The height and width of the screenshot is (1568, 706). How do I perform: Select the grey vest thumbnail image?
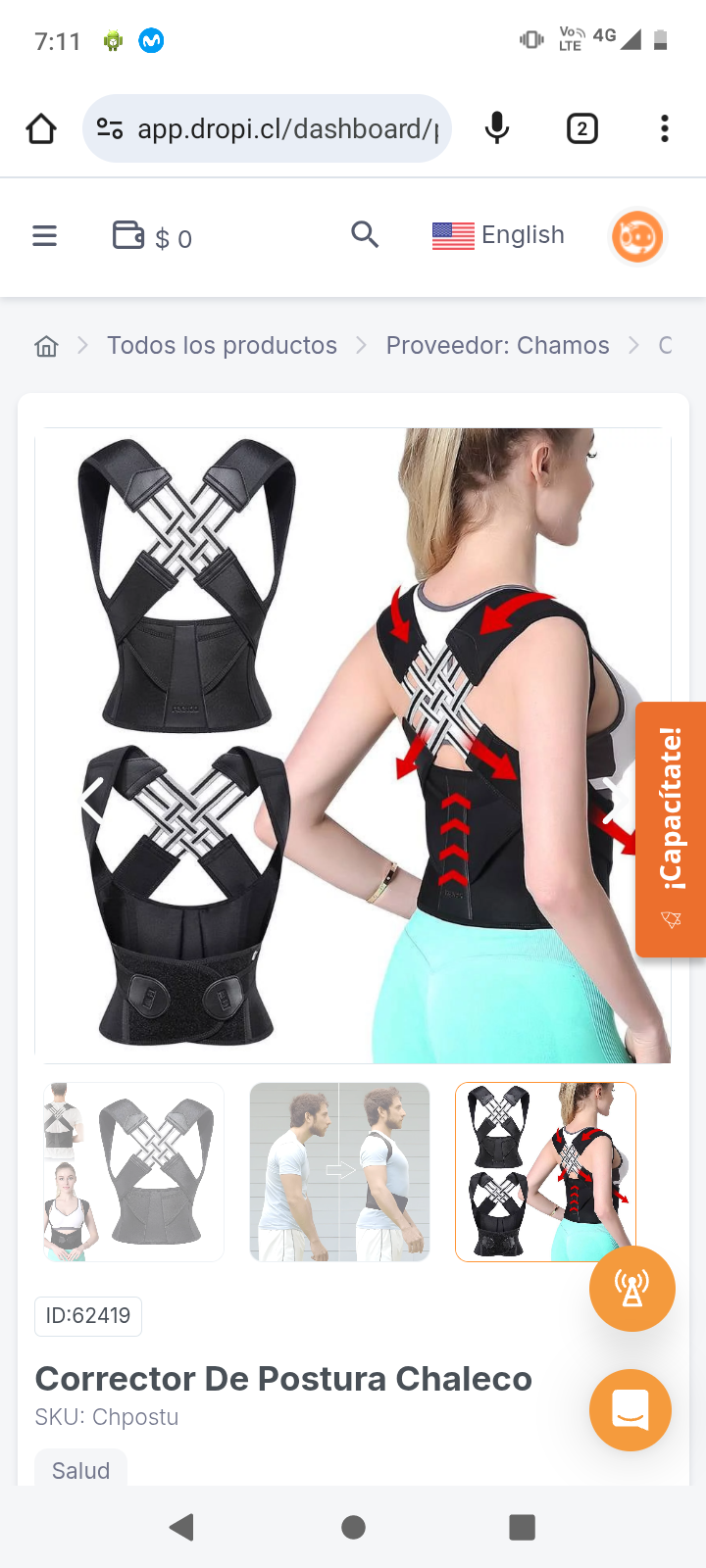(x=134, y=1172)
